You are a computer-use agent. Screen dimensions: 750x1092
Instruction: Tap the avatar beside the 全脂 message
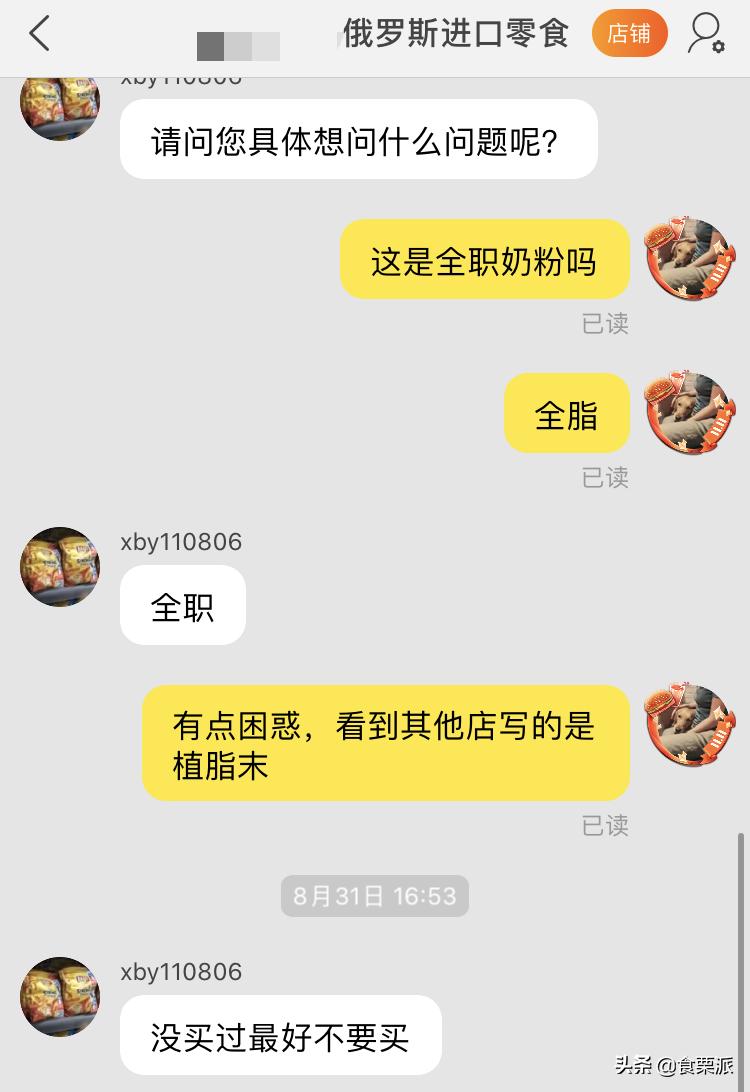(690, 412)
